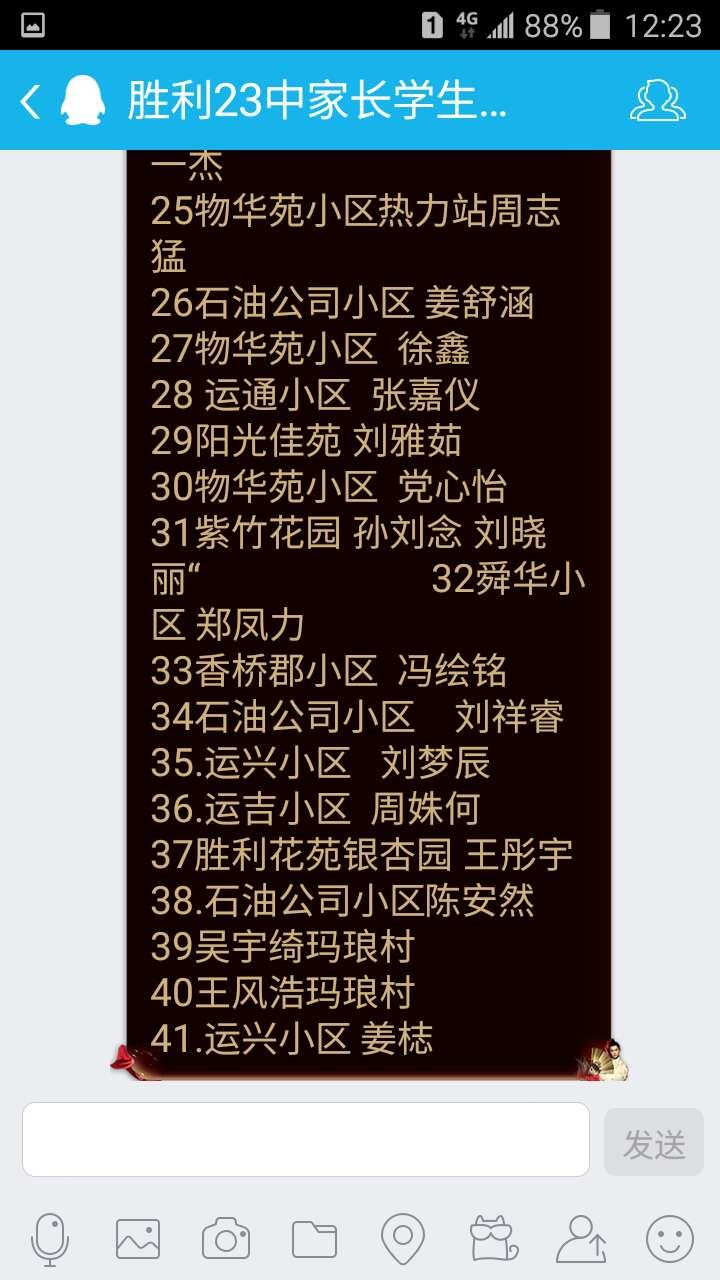Go back from the group chat
Screen dimensions: 720x1280
(31, 101)
